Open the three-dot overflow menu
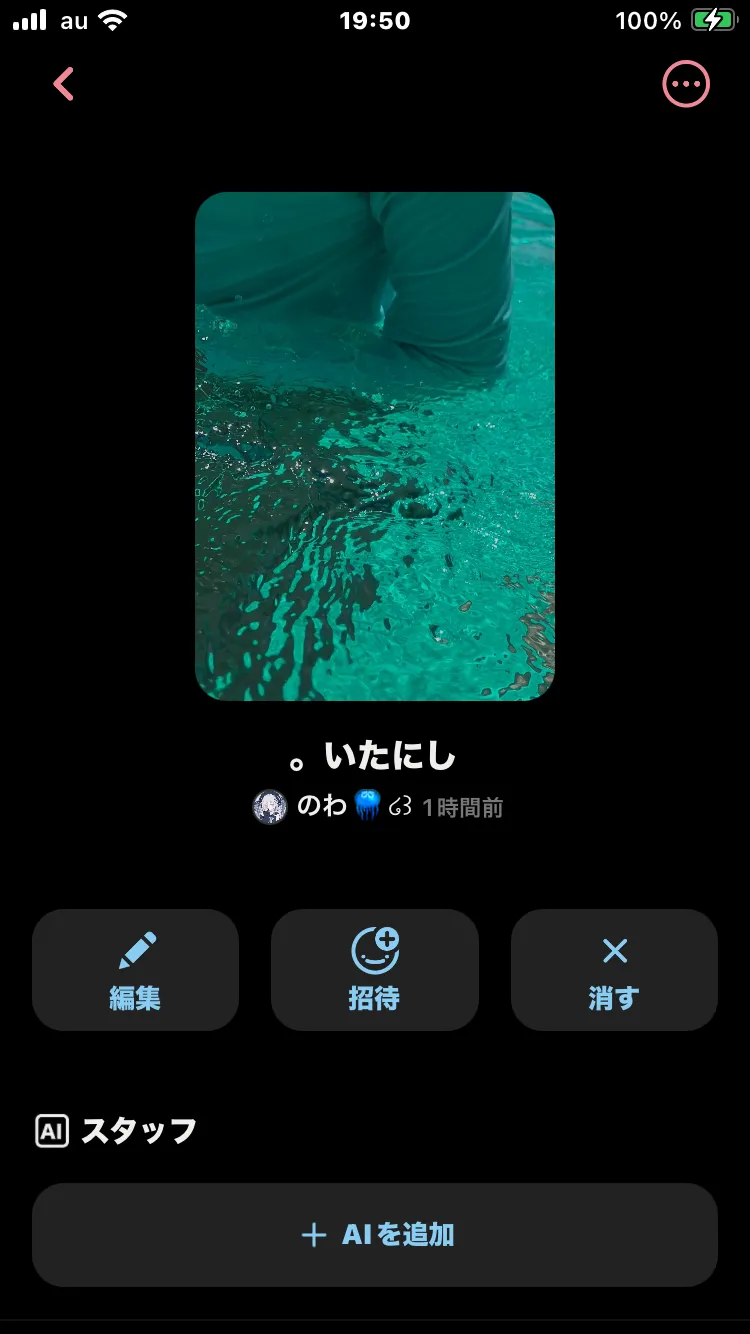Viewport: 750px width, 1334px height. coord(686,84)
